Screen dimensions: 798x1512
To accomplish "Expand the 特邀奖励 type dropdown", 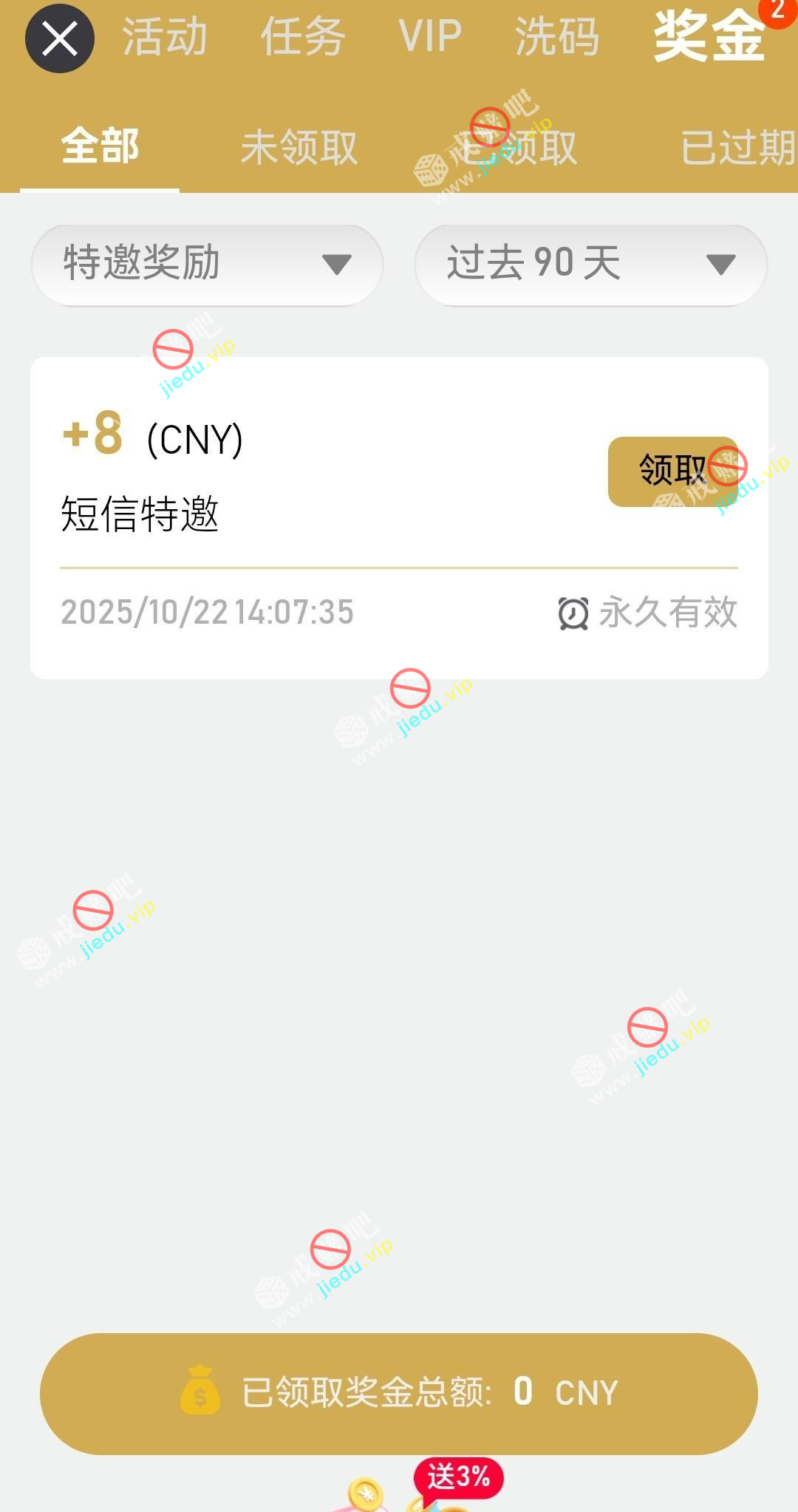I will [x=207, y=264].
